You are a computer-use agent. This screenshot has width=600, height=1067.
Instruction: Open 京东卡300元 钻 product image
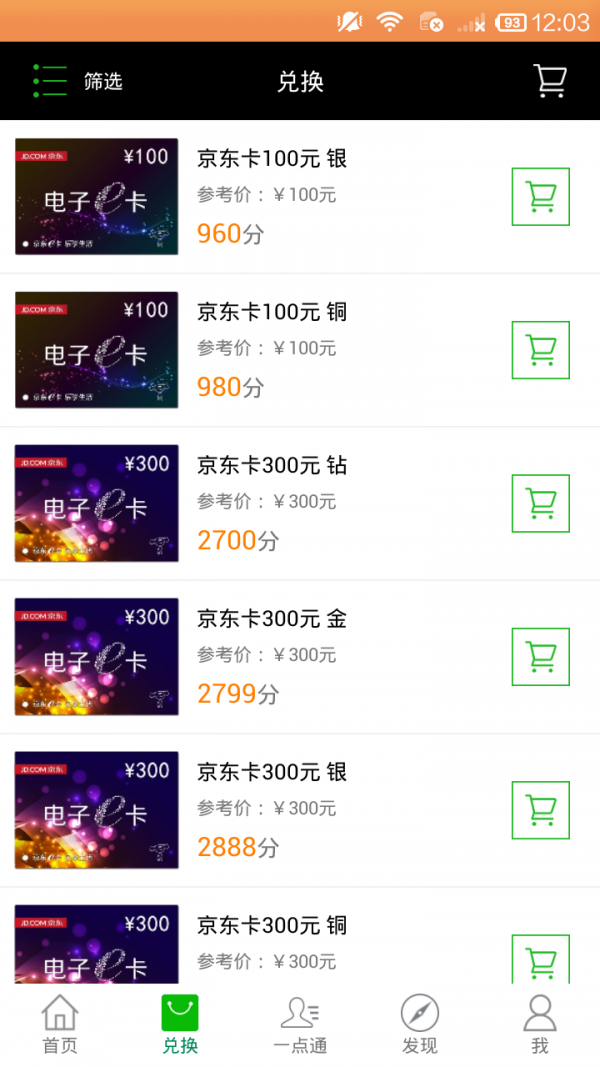97,503
